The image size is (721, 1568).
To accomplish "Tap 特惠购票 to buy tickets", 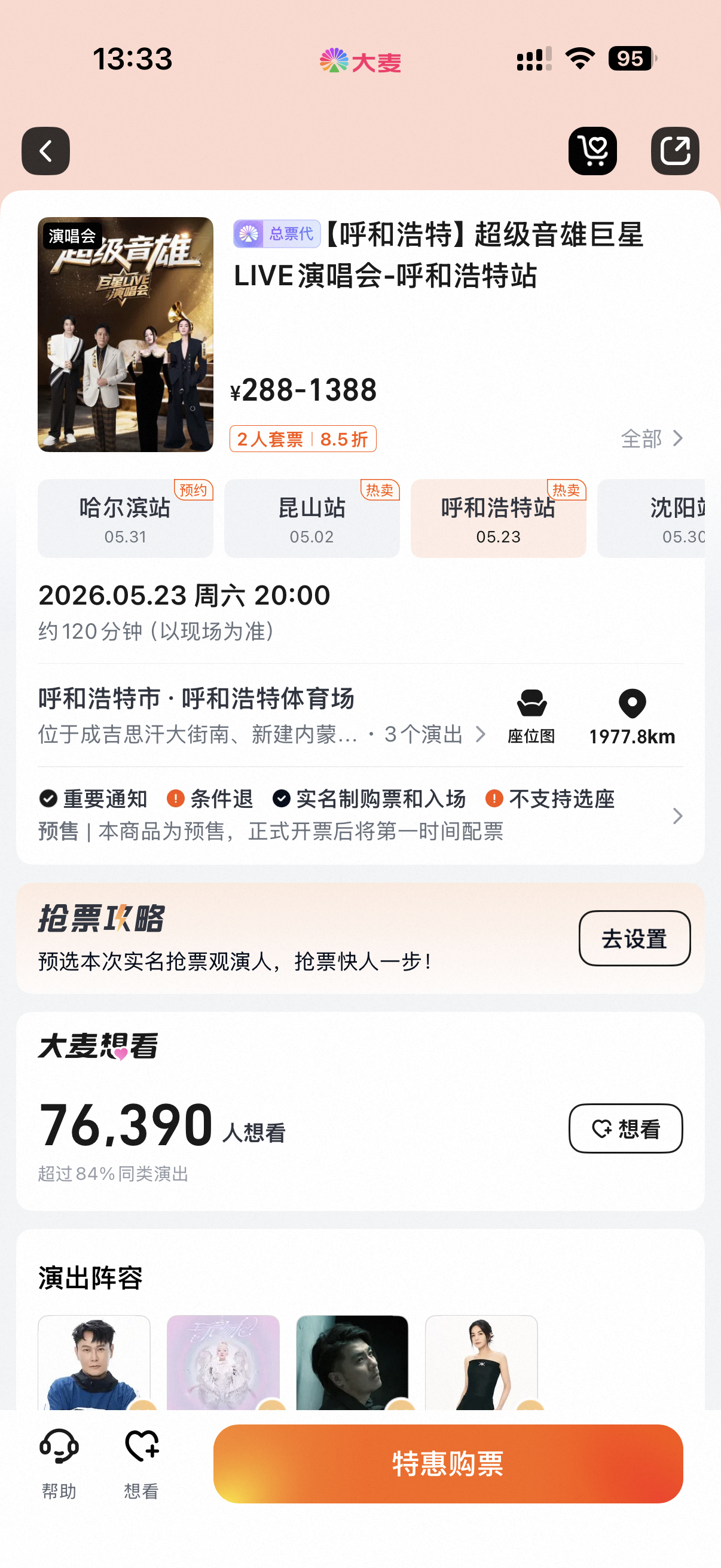I will tap(448, 1464).
